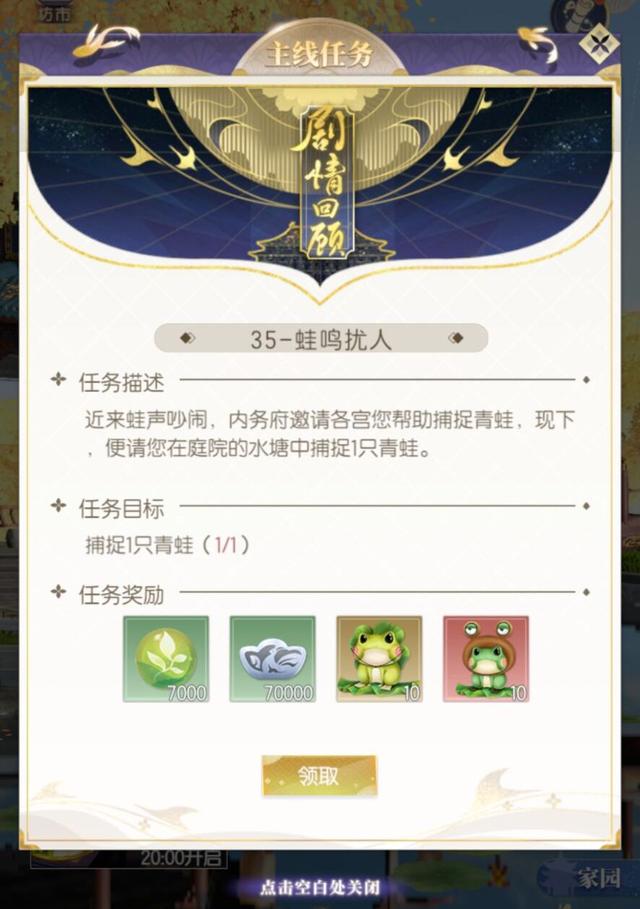Claim the quest rewards with 领取
The height and width of the screenshot is (909, 640).
coord(319,776)
